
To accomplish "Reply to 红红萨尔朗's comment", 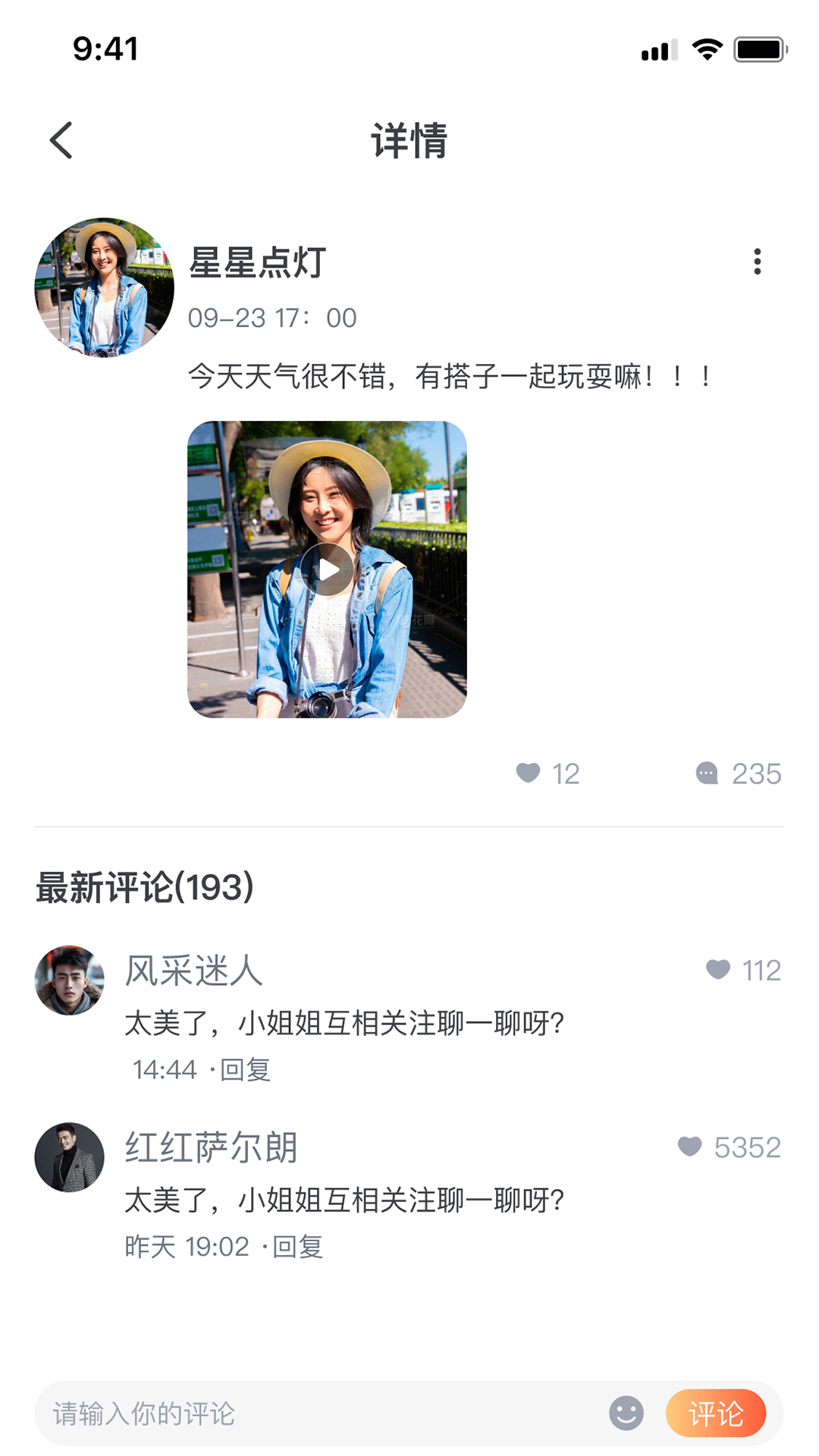I will point(297,1246).
